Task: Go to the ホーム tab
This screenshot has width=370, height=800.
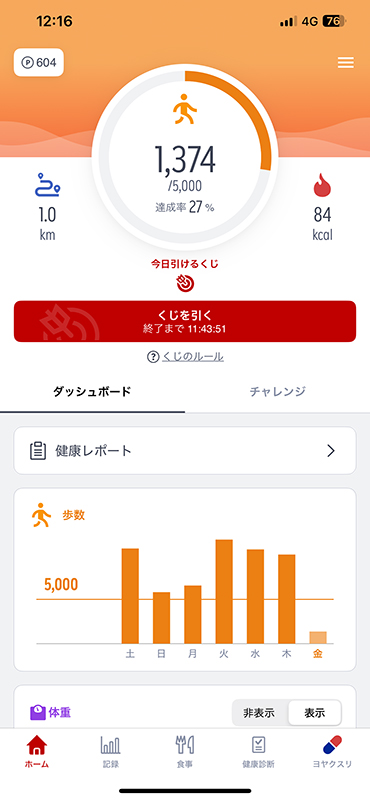Action: [x=37, y=752]
